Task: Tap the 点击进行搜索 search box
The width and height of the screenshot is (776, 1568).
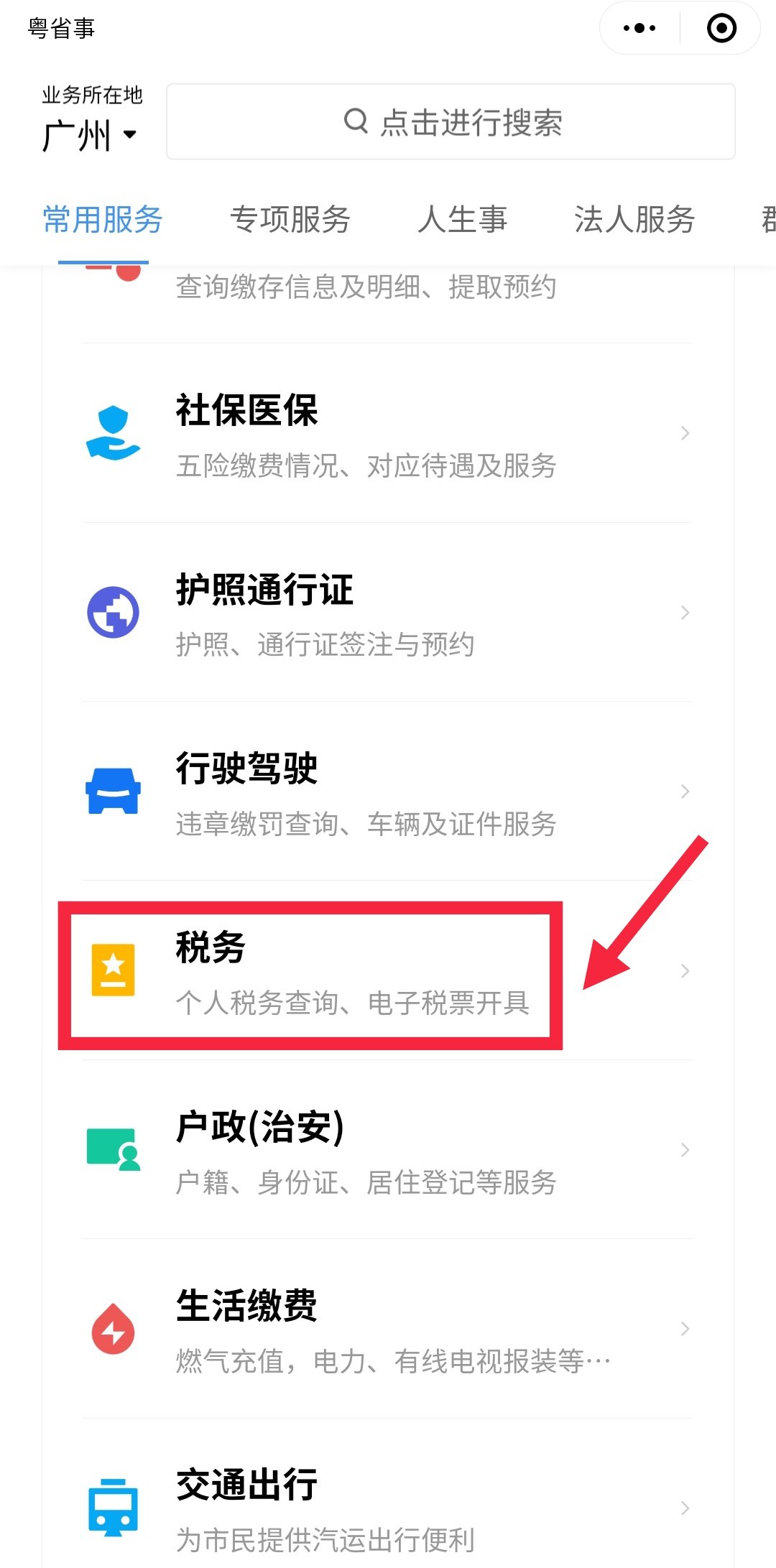Action: tap(451, 122)
